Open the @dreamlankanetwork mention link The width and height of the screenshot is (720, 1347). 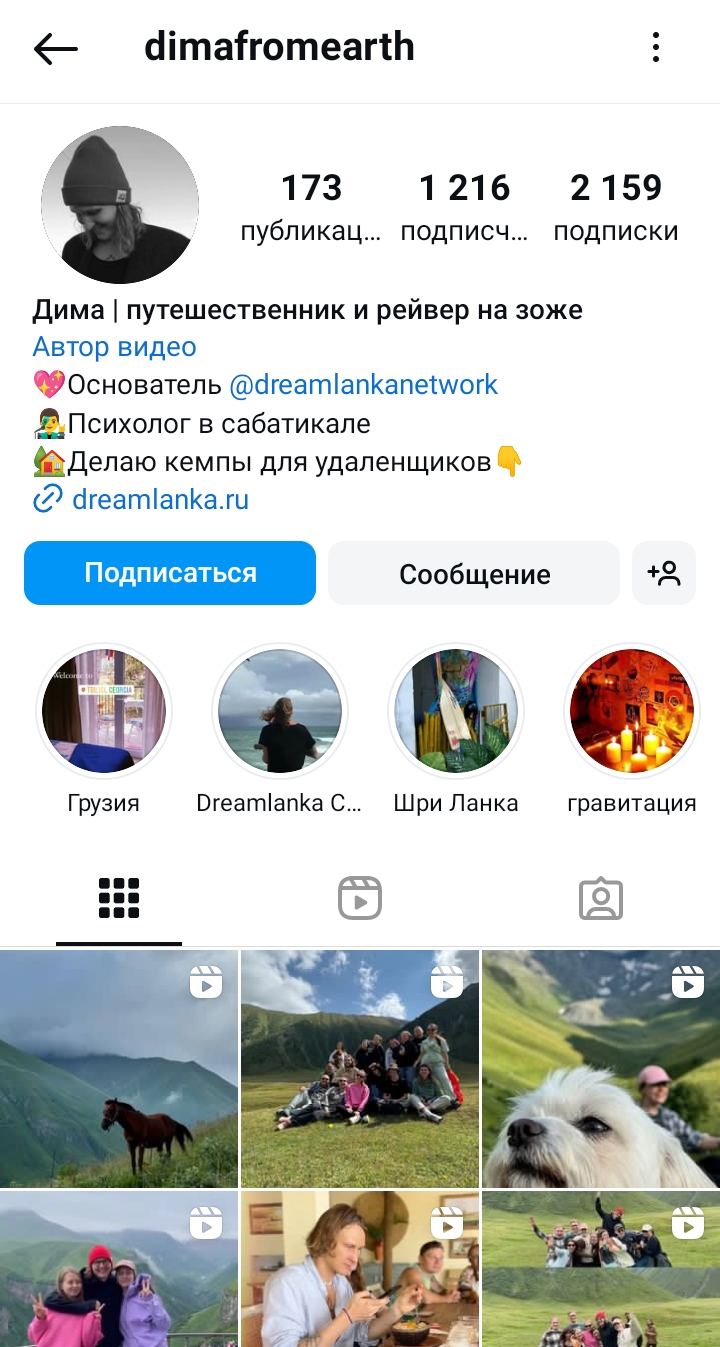pos(363,385)
